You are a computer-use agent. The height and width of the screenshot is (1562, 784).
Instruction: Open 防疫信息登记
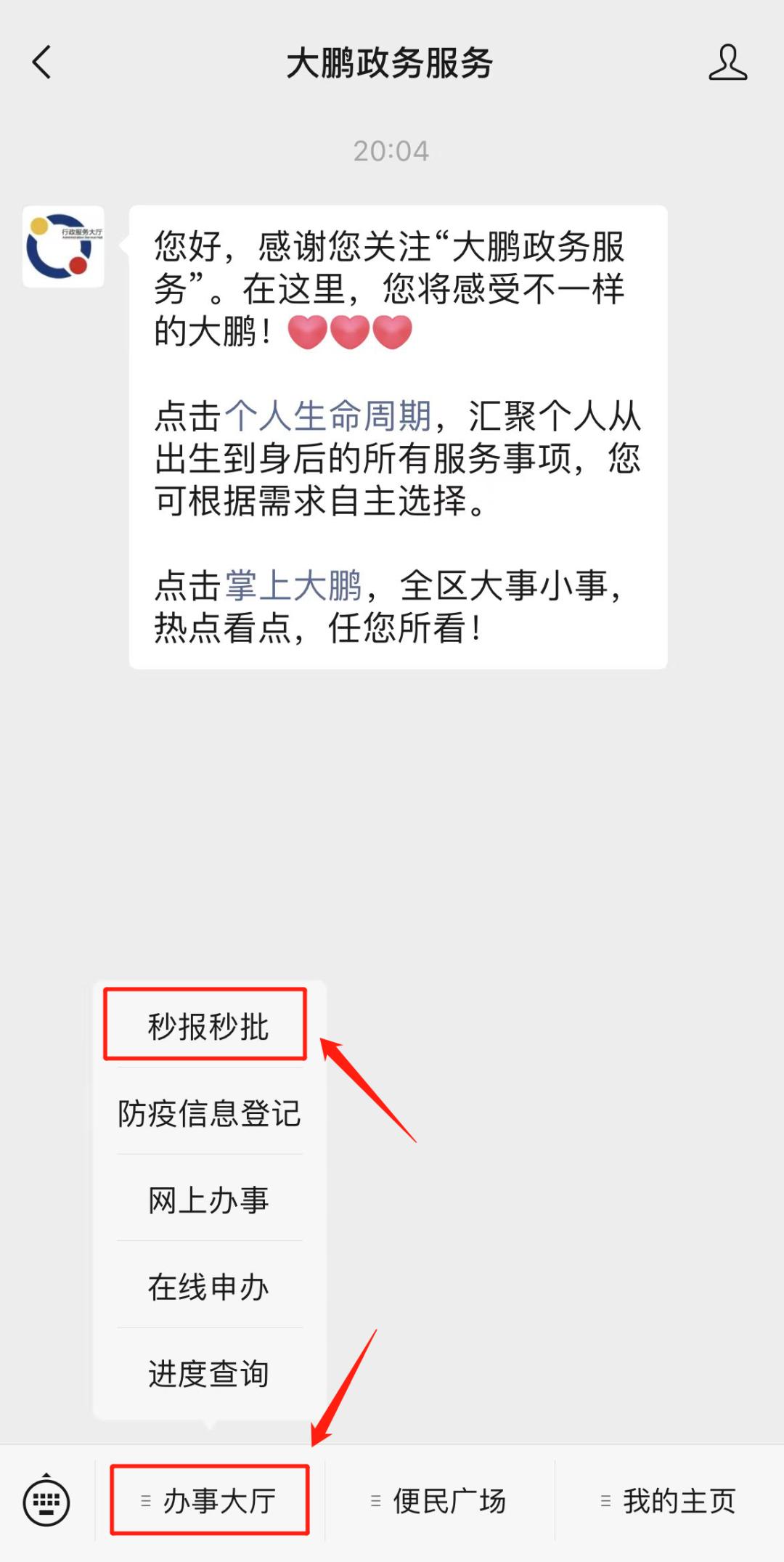209,1113
